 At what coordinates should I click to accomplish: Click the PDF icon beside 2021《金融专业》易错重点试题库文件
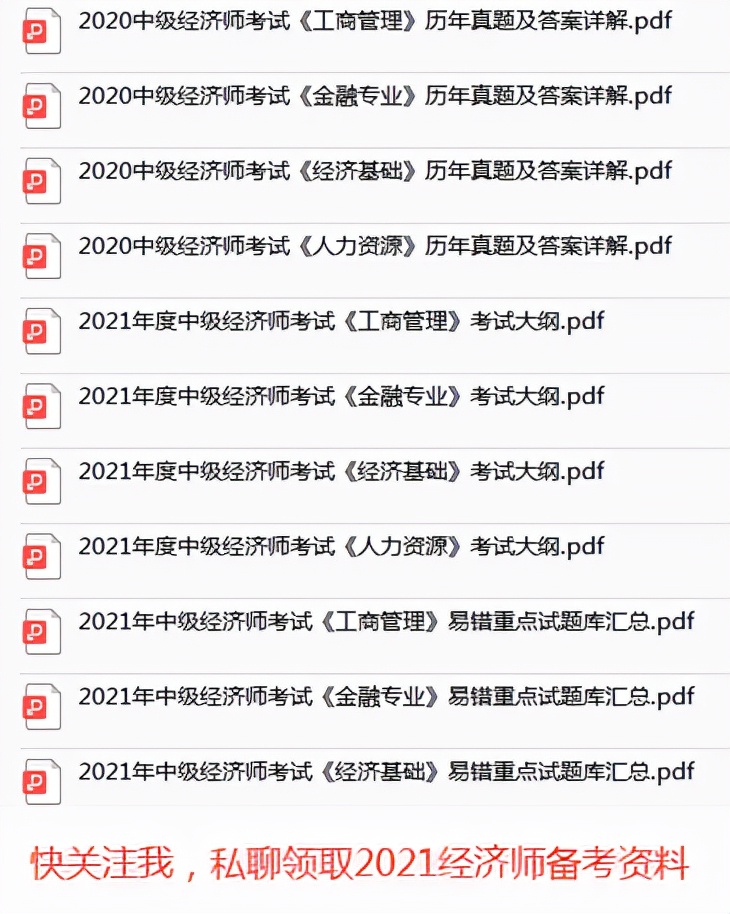42,706
